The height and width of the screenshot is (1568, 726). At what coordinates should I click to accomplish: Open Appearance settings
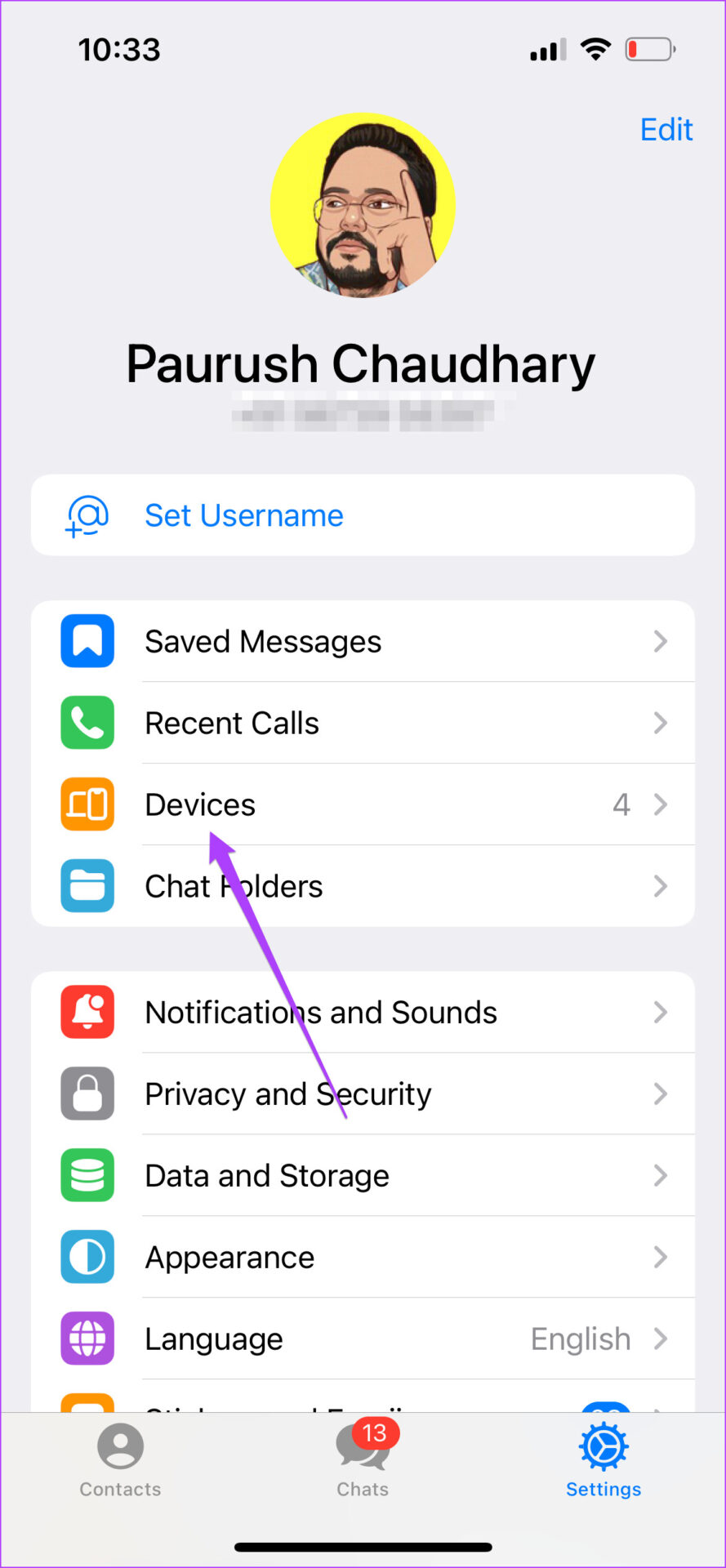363,1258
